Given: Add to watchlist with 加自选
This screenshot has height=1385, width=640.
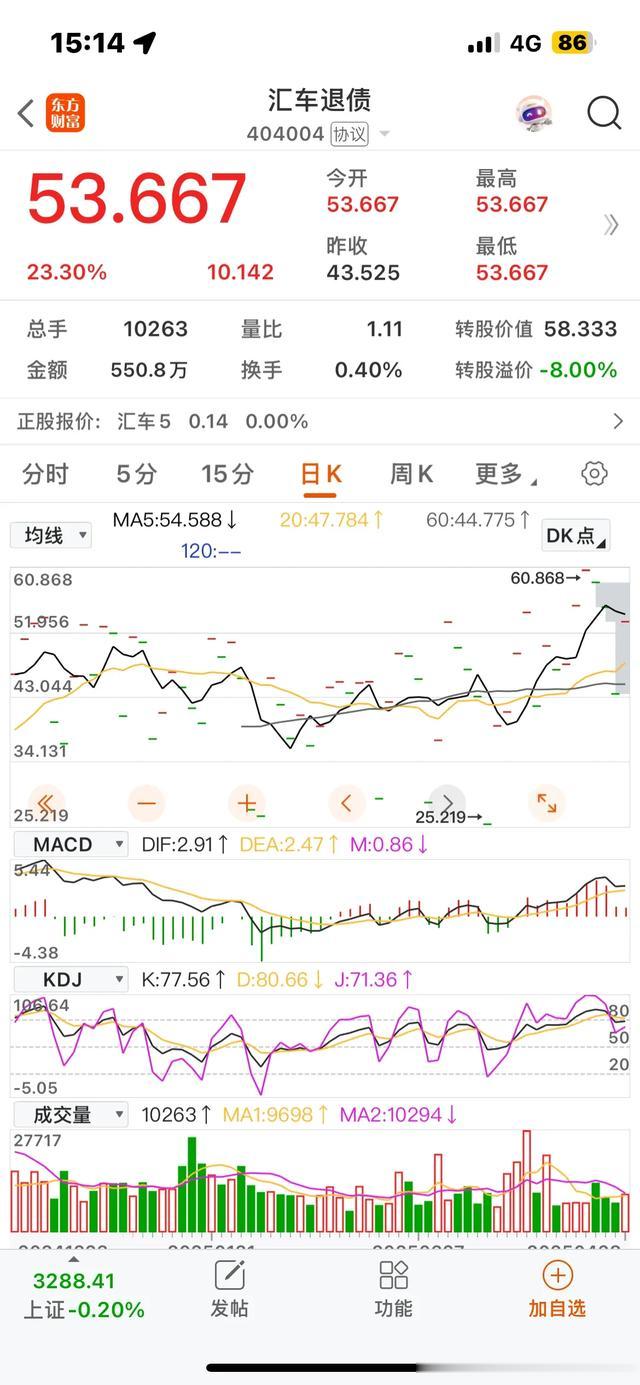Looking at the screenshot, I should [x=557, y=1289].
